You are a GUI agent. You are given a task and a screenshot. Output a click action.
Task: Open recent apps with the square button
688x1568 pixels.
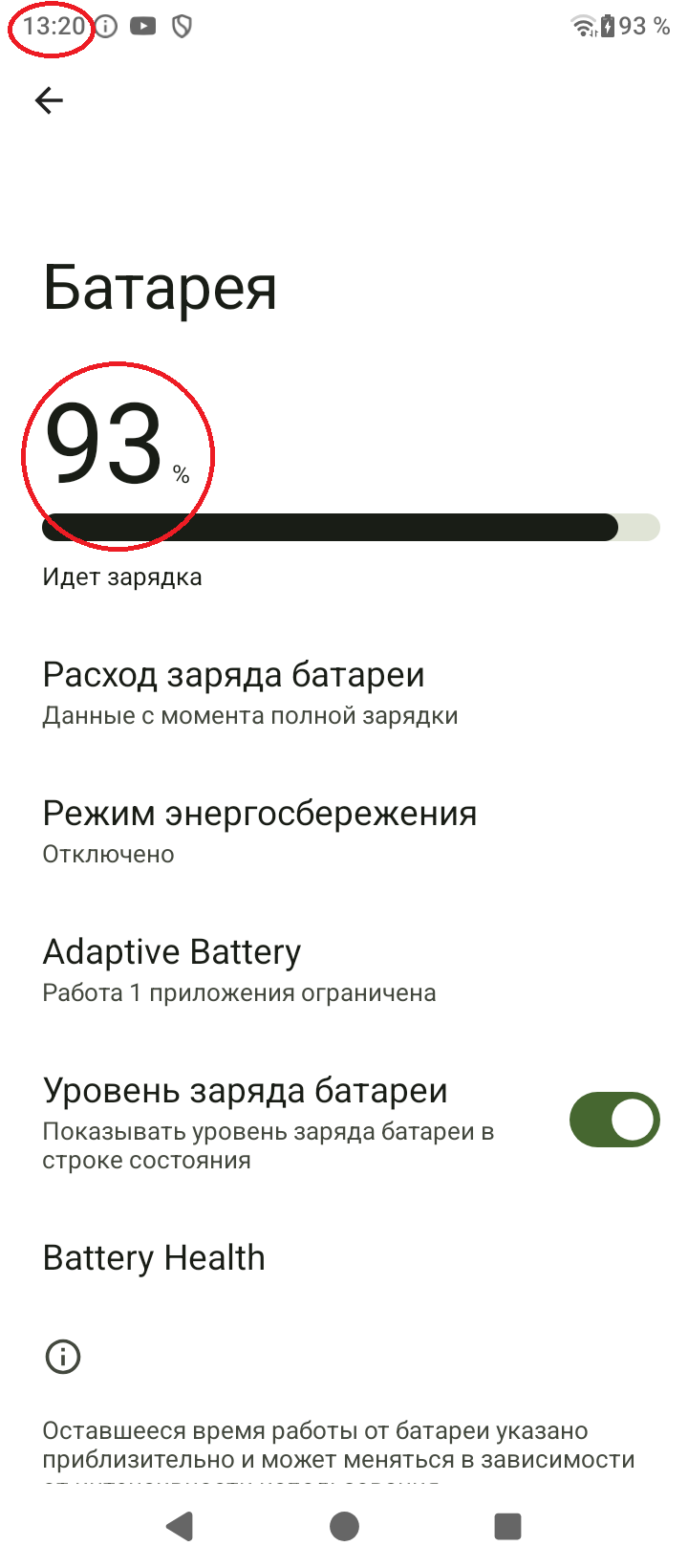point(507,1526)
